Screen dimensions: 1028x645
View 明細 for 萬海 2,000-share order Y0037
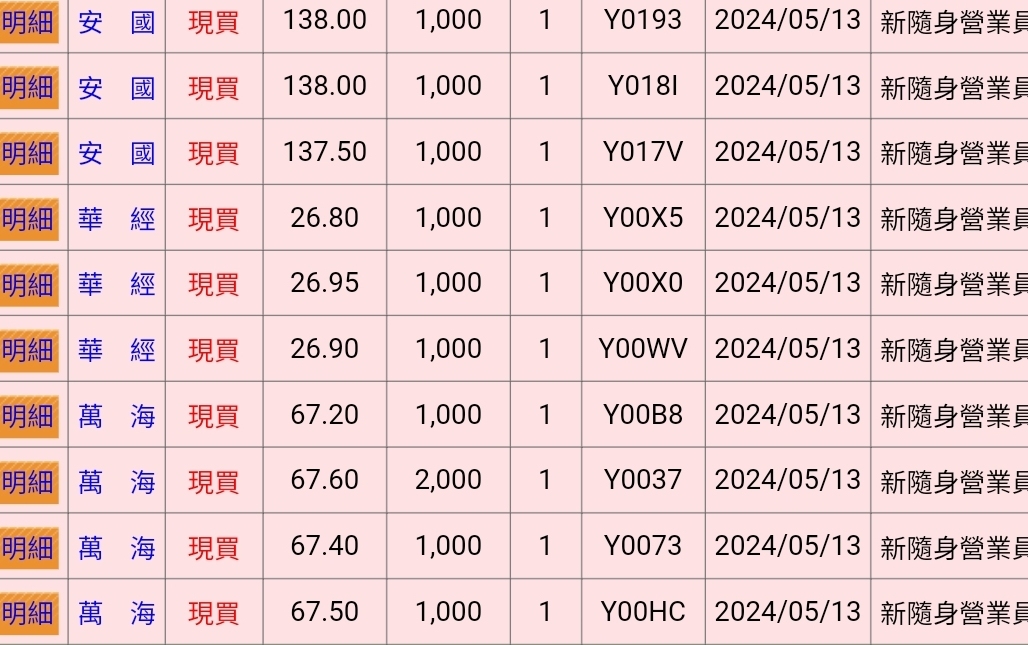click(28, 482)
